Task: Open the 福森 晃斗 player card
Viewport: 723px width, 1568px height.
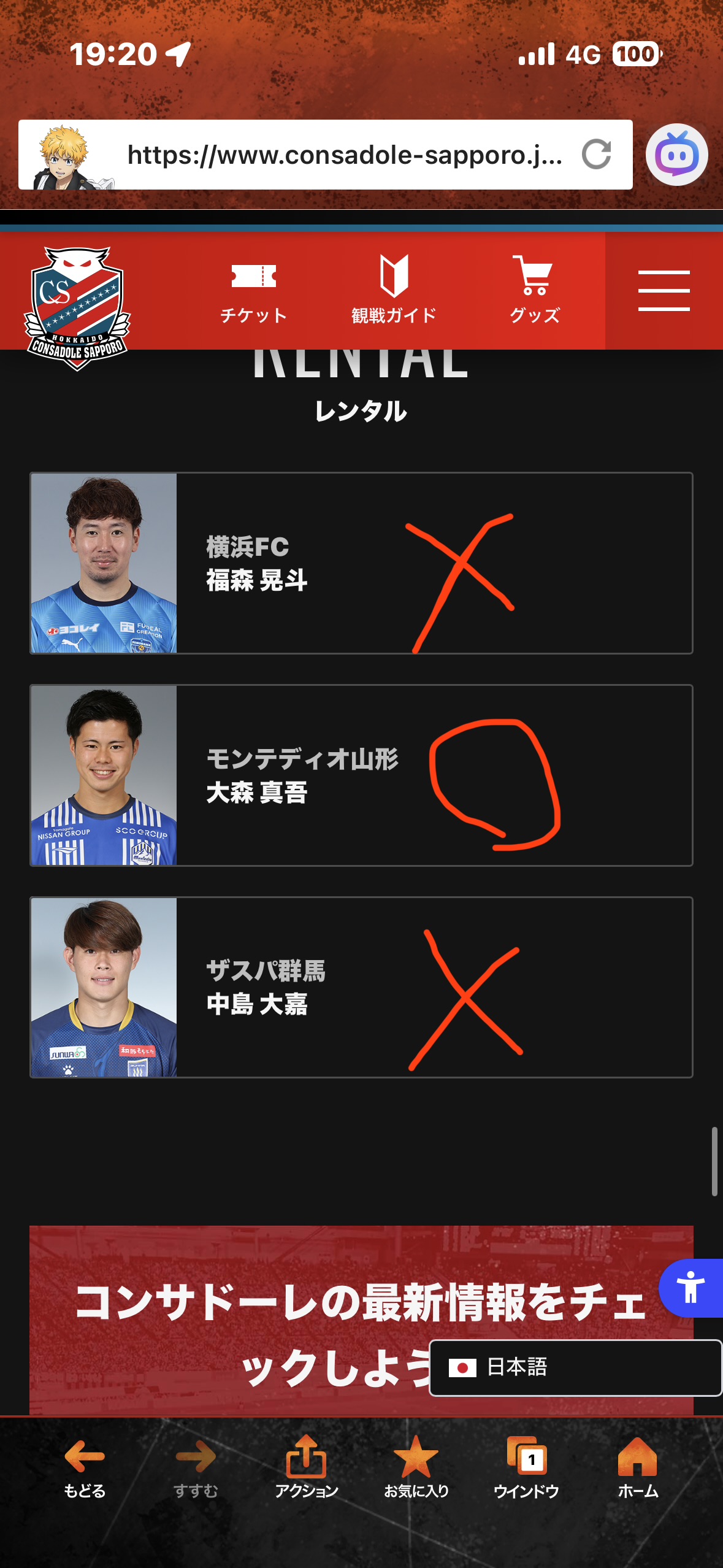Action: tap(361, 563)
